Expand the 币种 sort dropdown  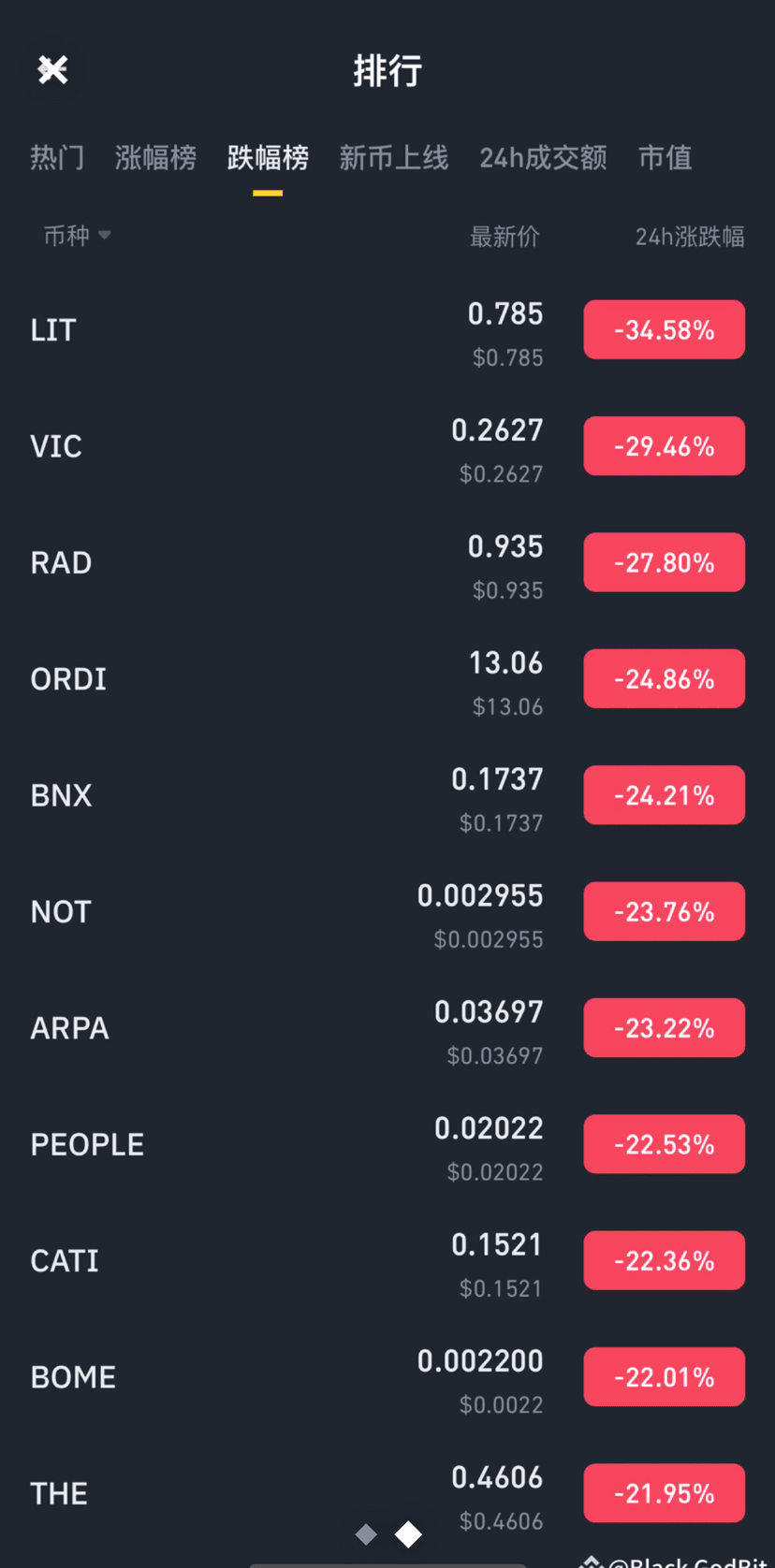(77, 236)
